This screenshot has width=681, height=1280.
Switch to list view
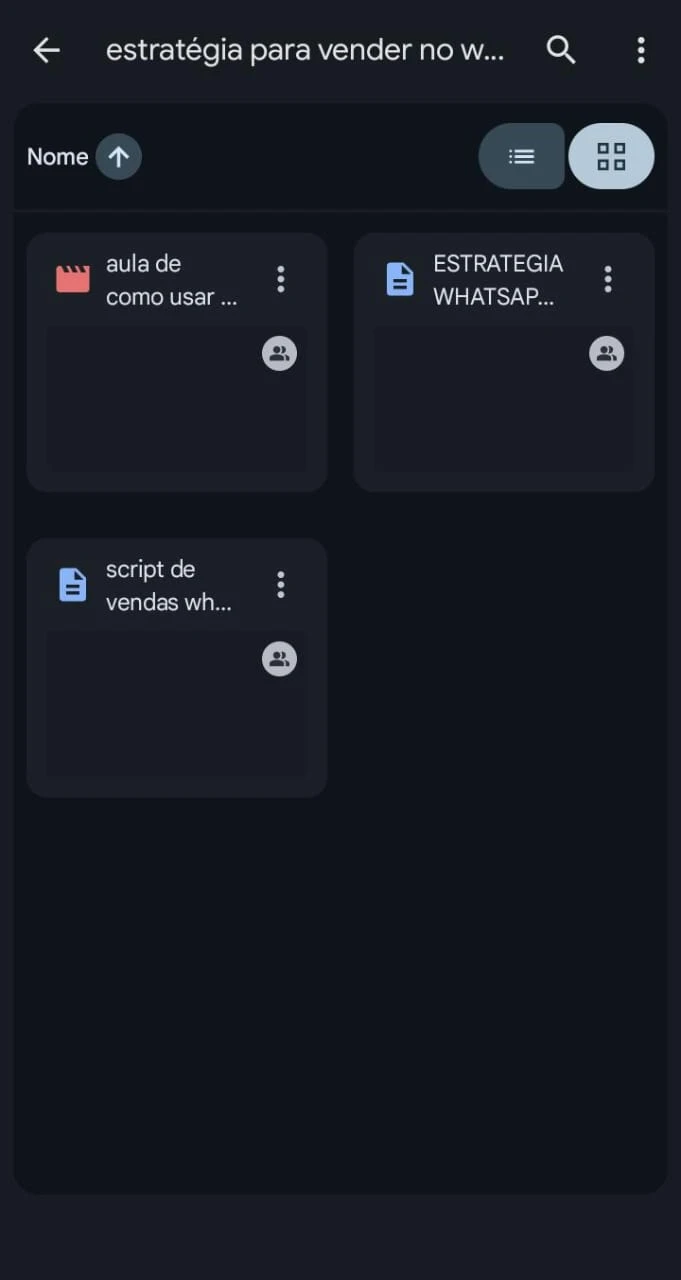[521, 157]
